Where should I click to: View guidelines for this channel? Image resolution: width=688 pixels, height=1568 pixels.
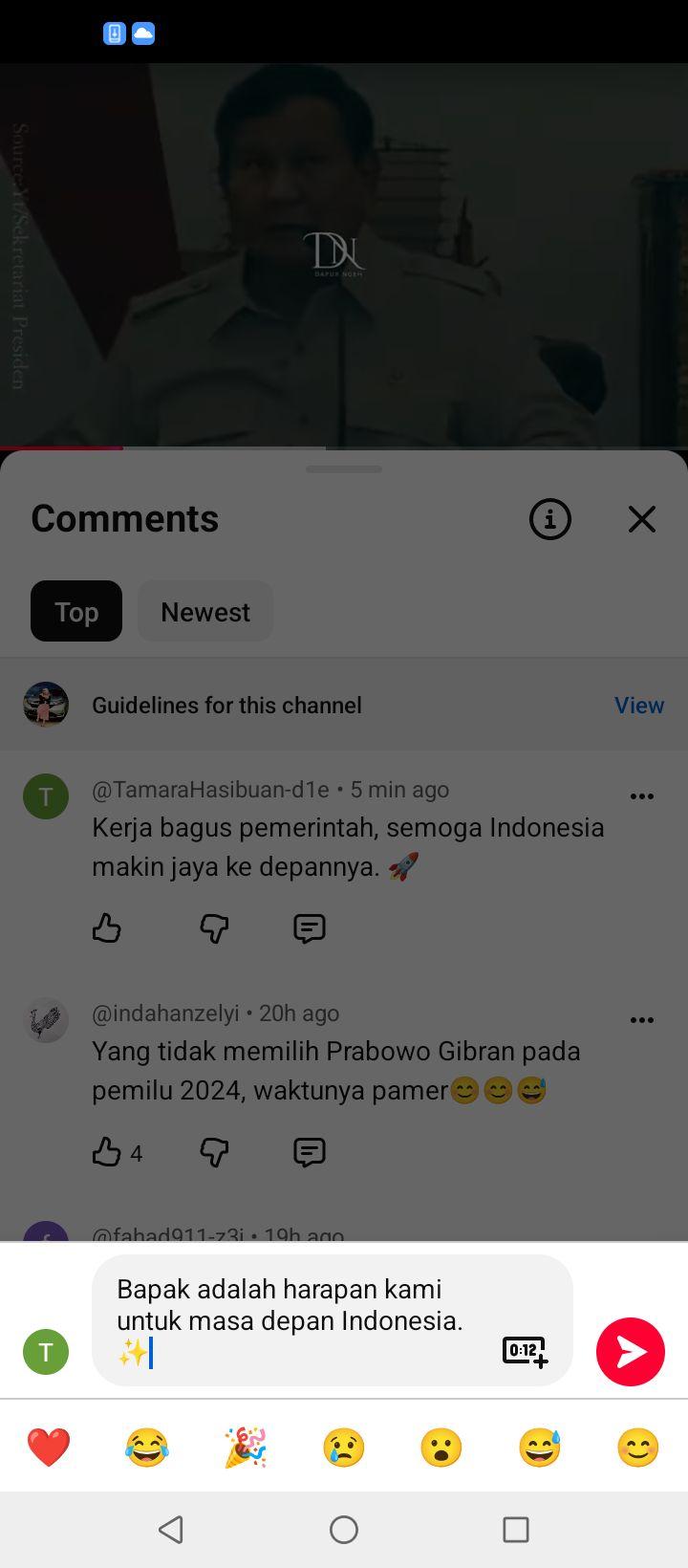click(x=639, y=705)
